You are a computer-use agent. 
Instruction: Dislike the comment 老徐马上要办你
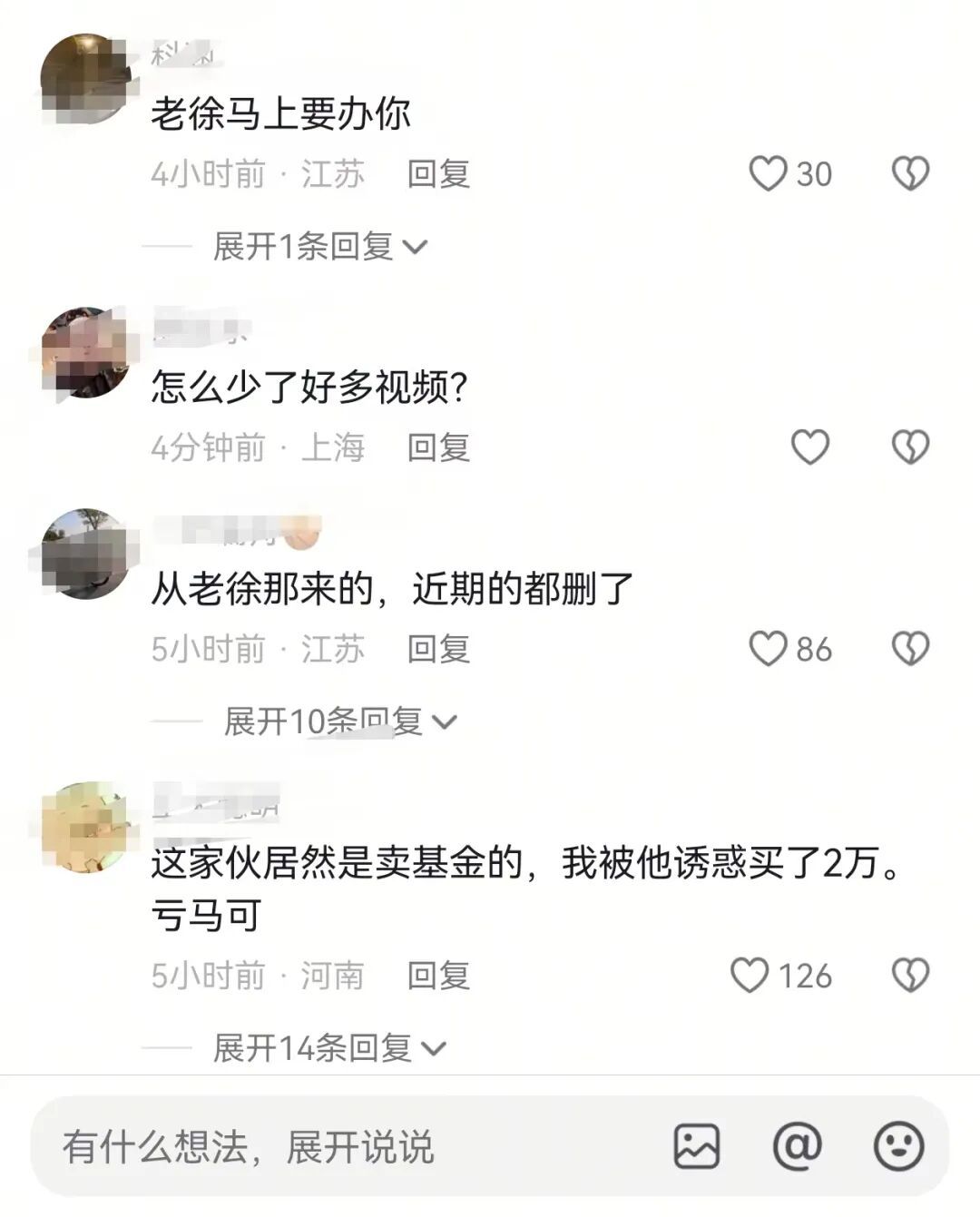tap(910, 173)
